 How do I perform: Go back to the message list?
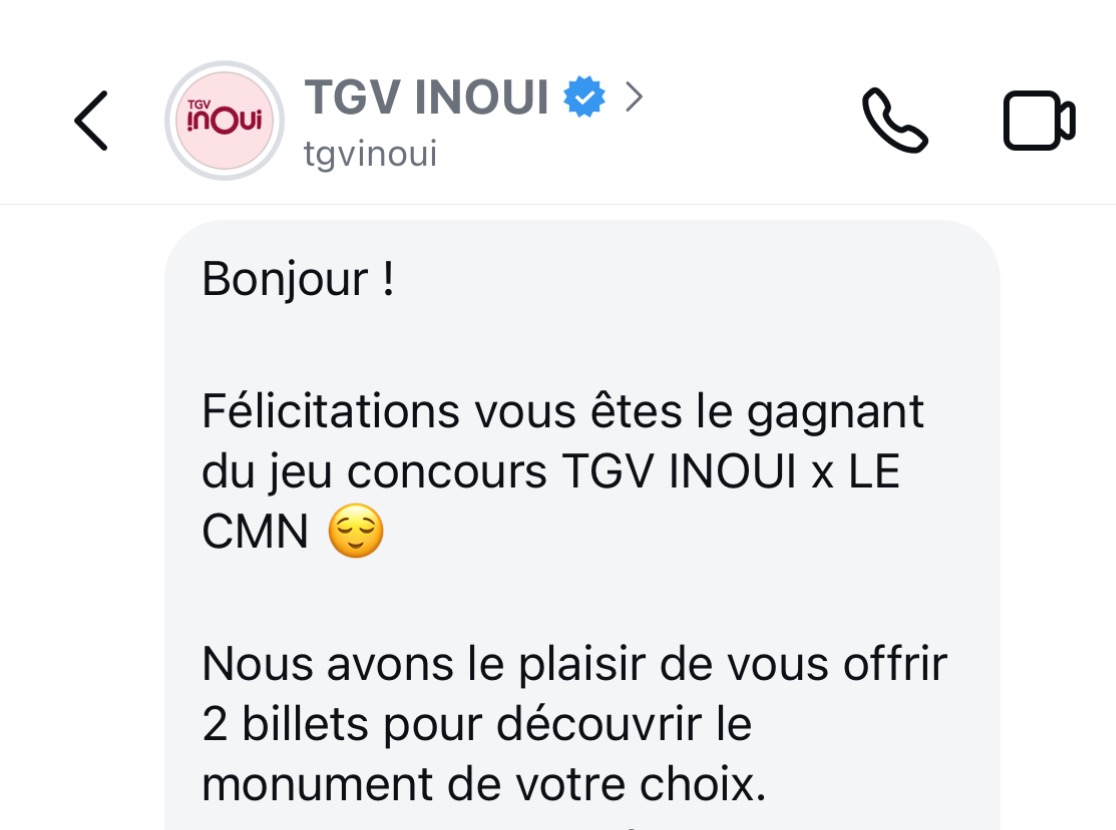pos(90,121)
